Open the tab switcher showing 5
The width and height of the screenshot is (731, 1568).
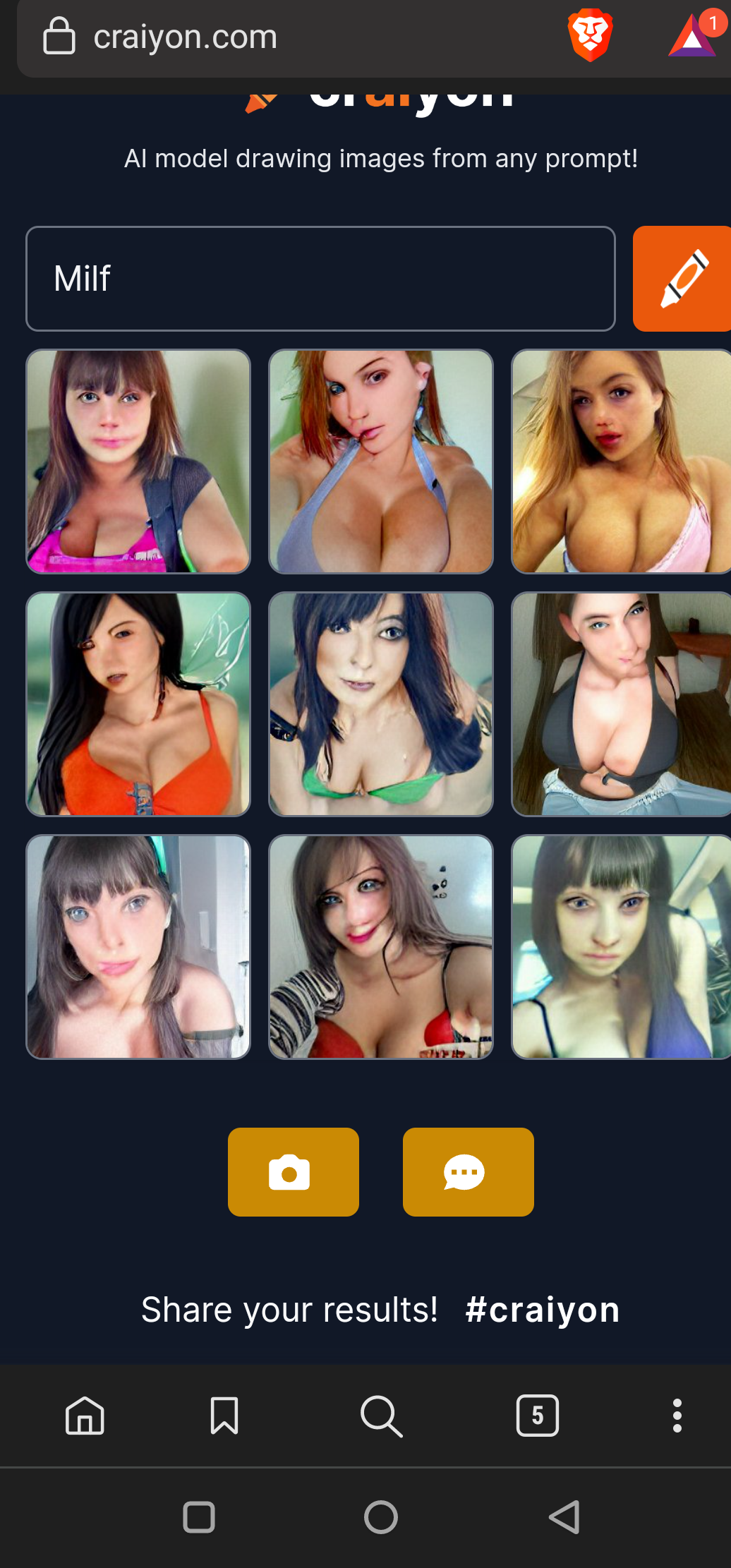click(x=538, y=1416)
